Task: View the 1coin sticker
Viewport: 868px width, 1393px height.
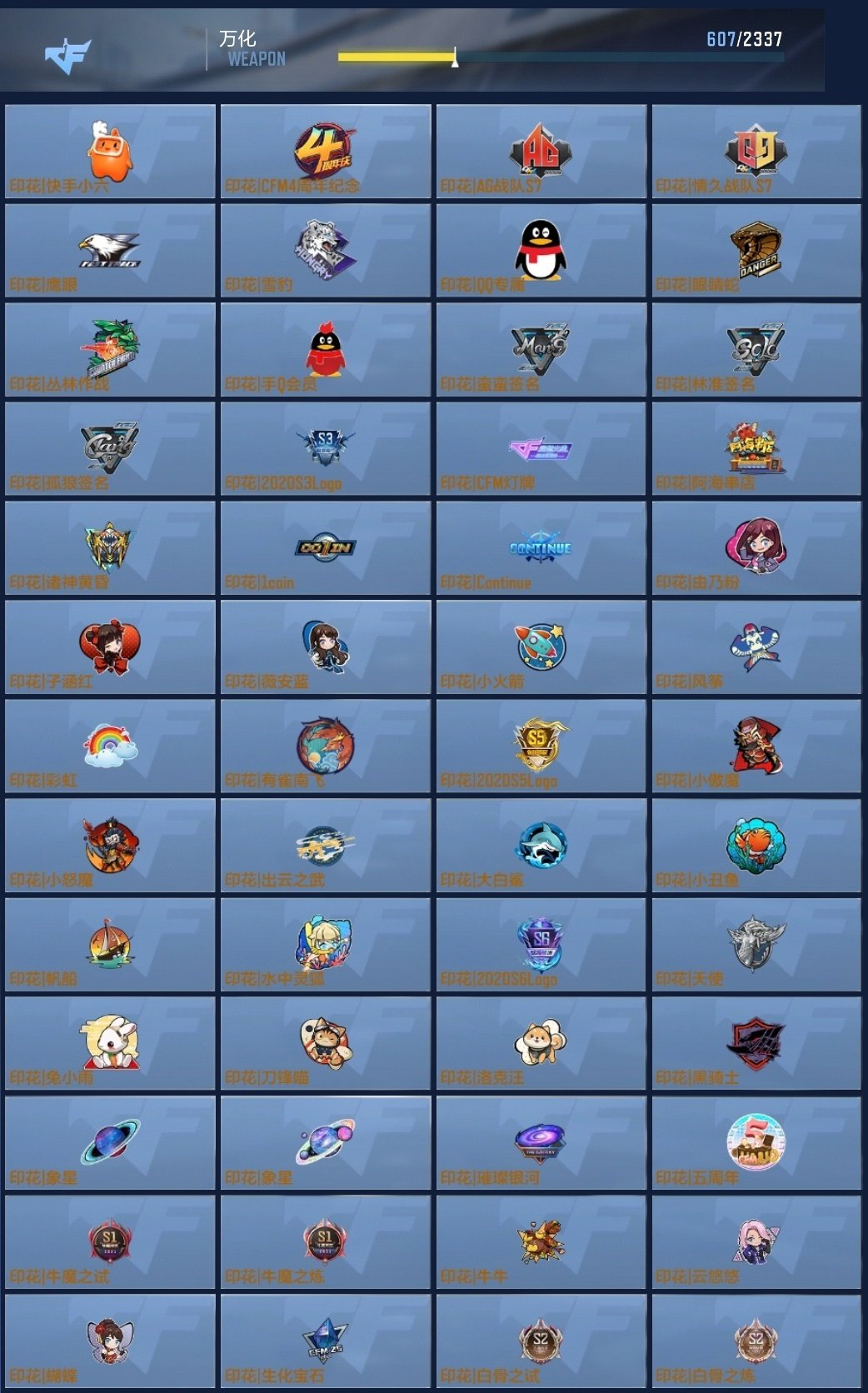Action: coord(326,548)
